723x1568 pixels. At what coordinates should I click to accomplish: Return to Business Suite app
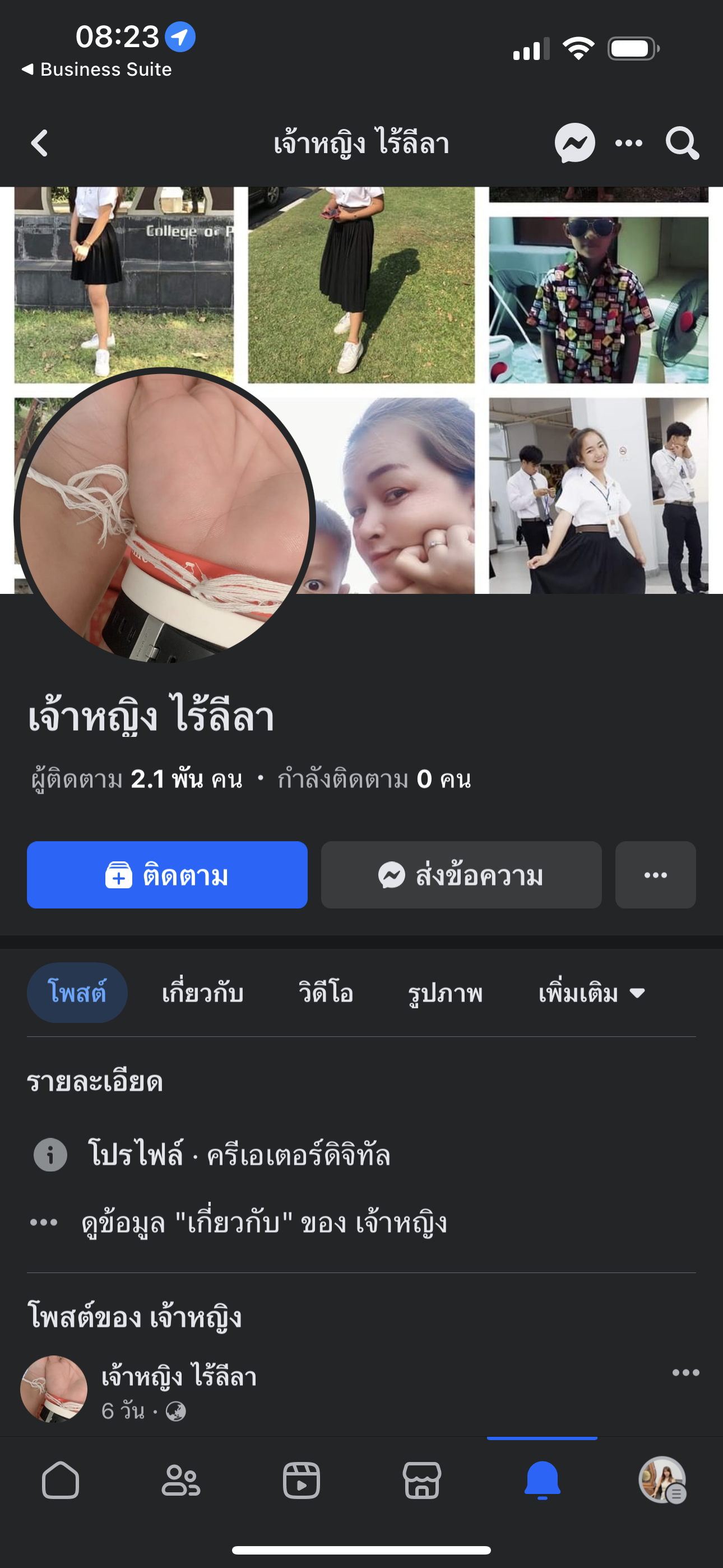[98, 70]
